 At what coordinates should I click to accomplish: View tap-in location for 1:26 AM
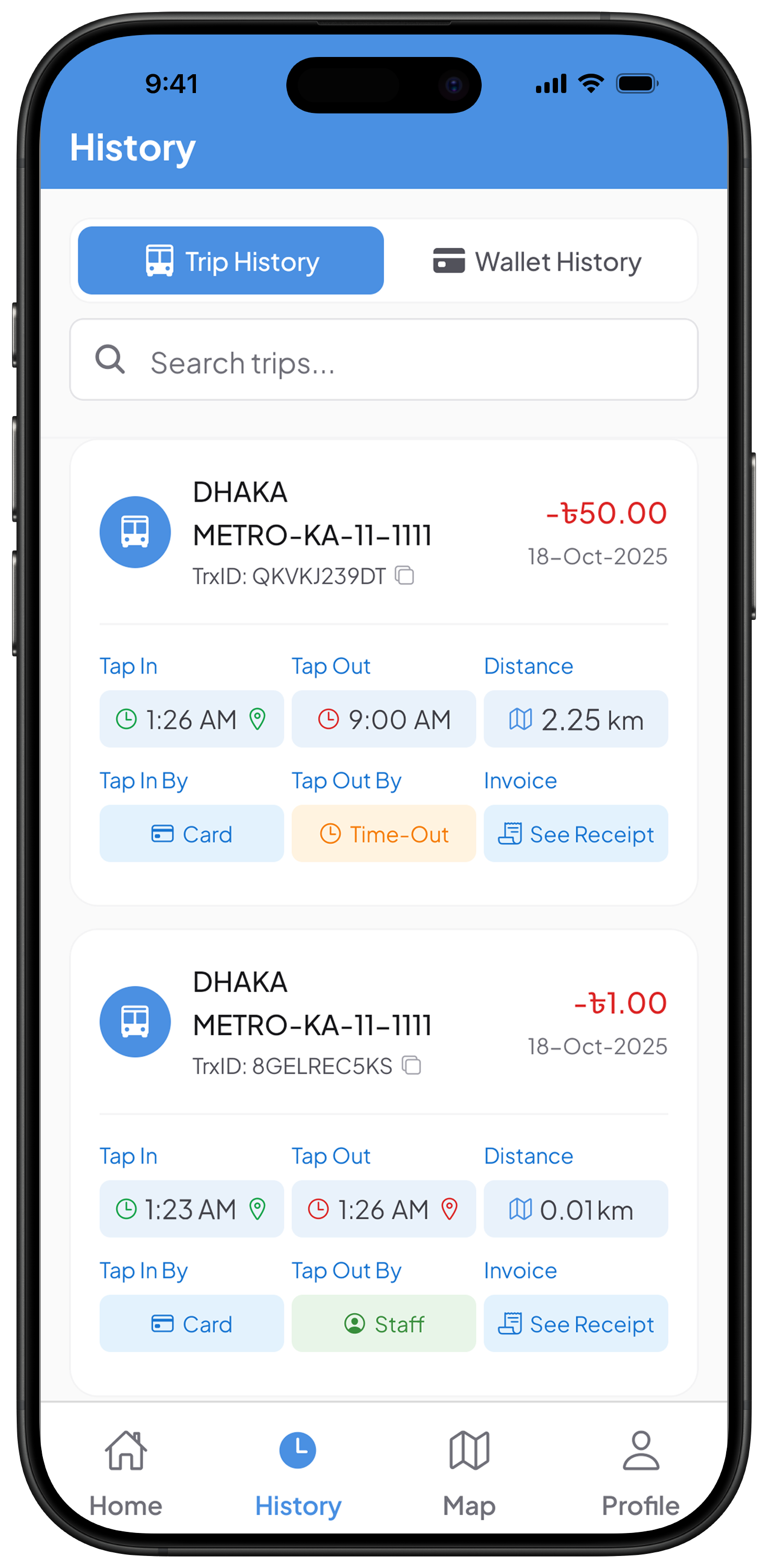pyautogui.click(x=258, y=719)
